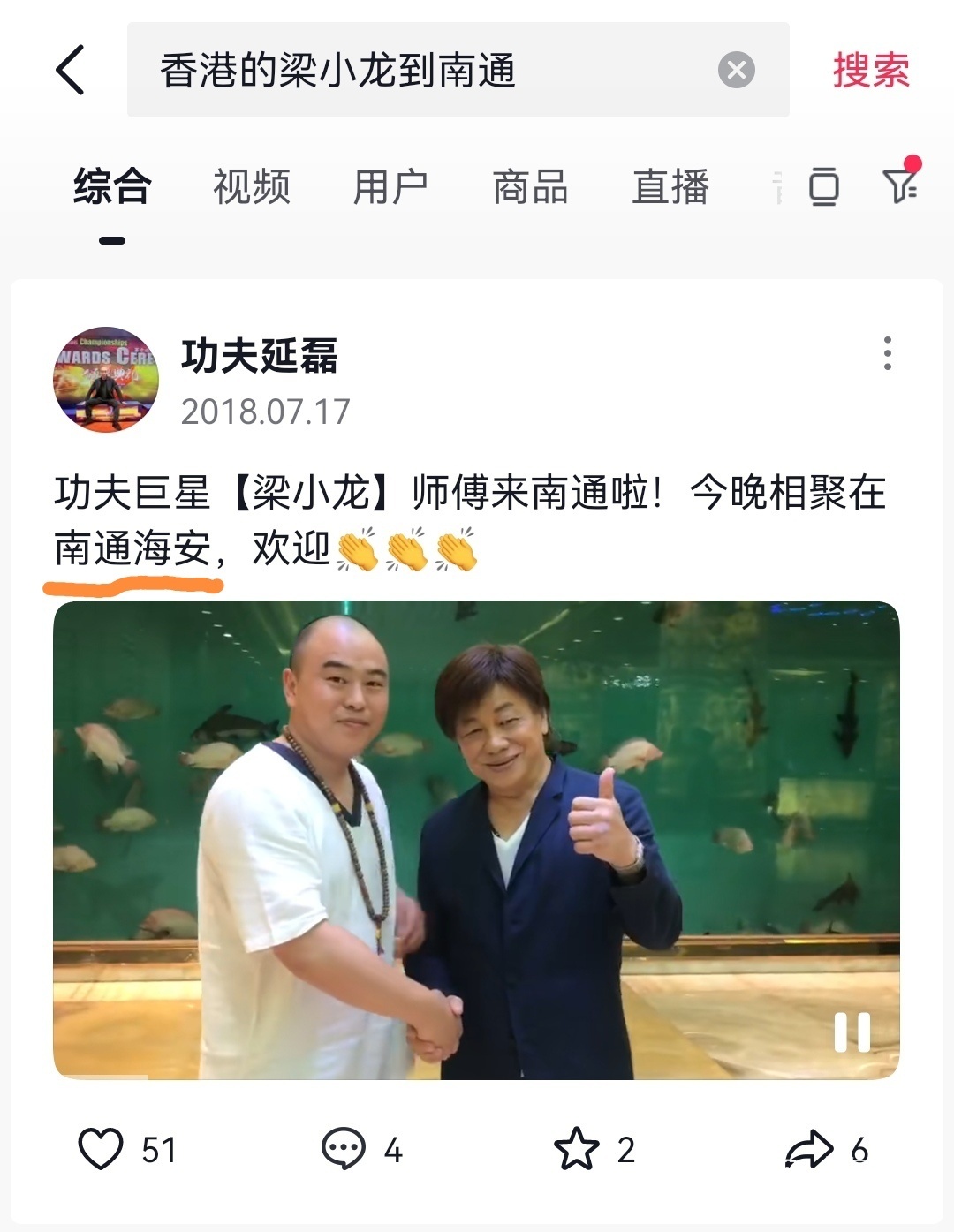
Task: Go back using the top arrow
Action: [71, 71]
